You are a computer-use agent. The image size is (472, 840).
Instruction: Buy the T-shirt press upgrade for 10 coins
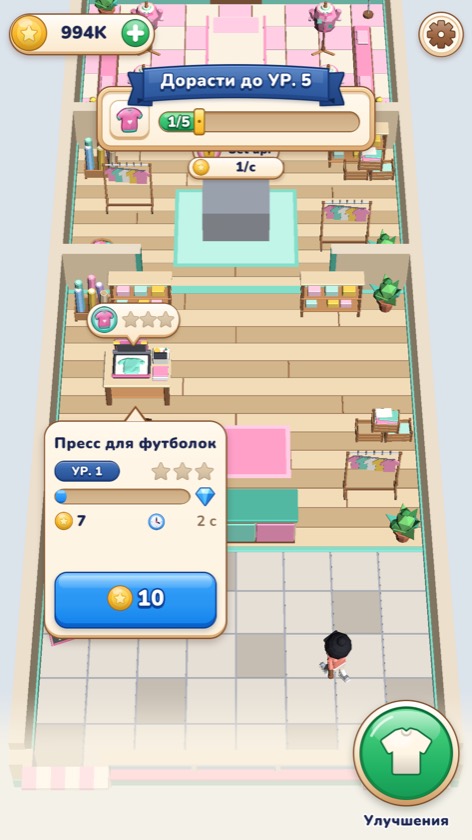click(136, 599)
